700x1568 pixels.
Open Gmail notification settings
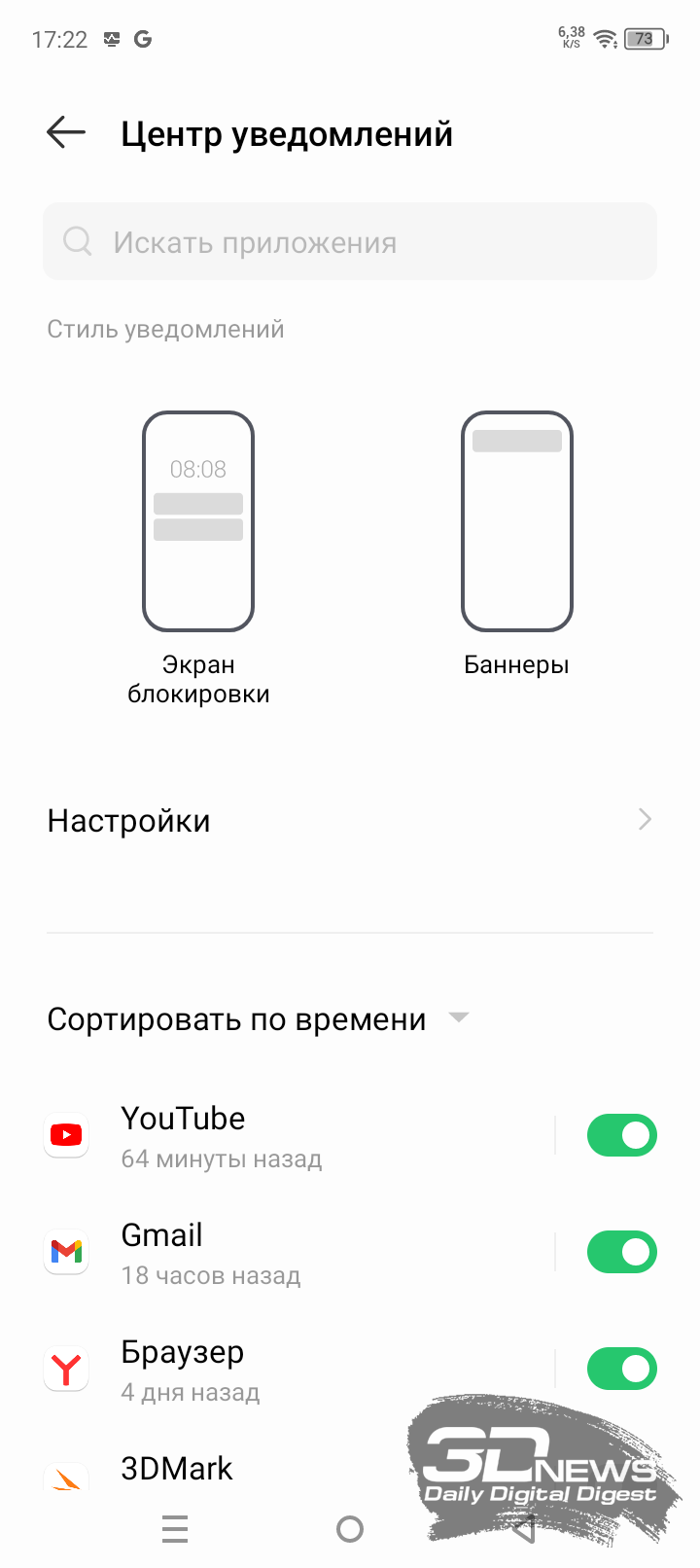292,1252
